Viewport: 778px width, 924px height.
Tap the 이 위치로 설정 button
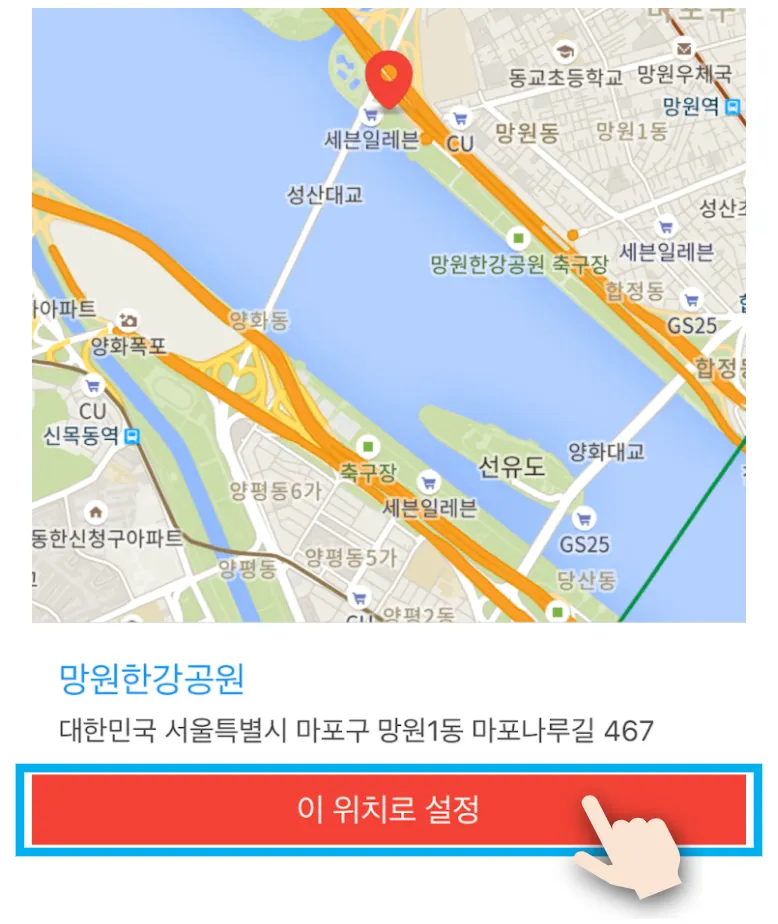point(388,809)
